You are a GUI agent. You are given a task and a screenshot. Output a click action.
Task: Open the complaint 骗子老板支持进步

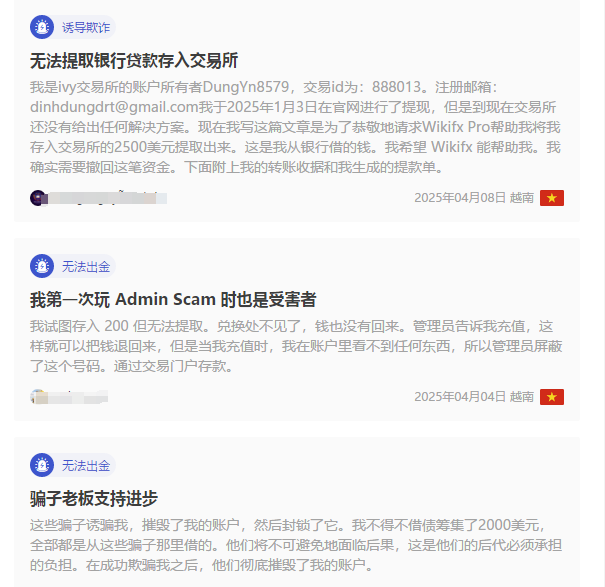pyautogui.click(x=94, y=498)
